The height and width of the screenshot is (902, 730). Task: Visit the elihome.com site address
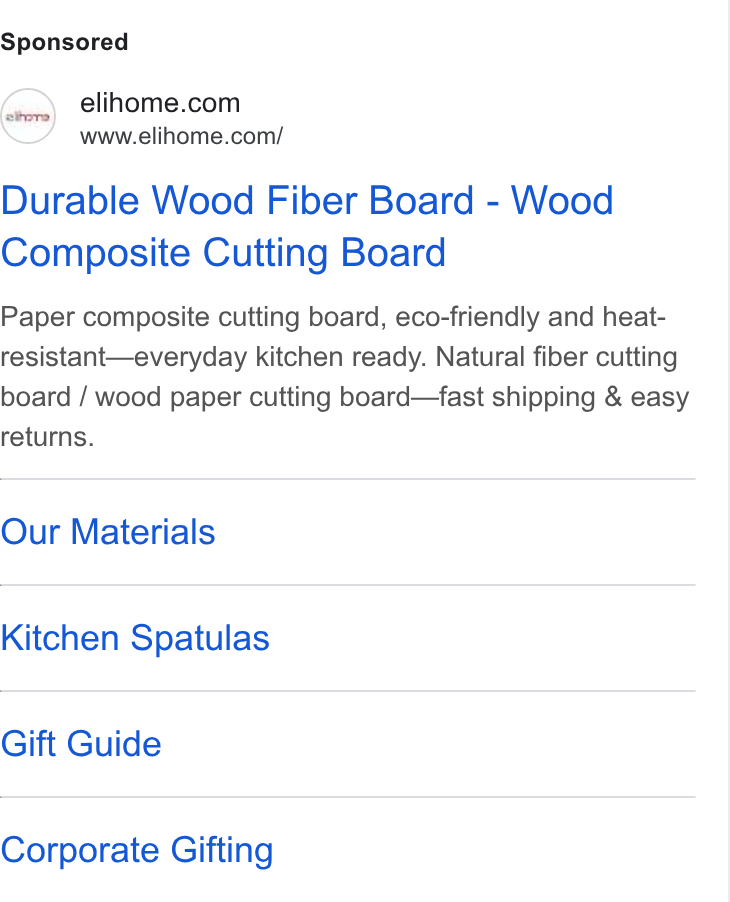coord(181,137)
